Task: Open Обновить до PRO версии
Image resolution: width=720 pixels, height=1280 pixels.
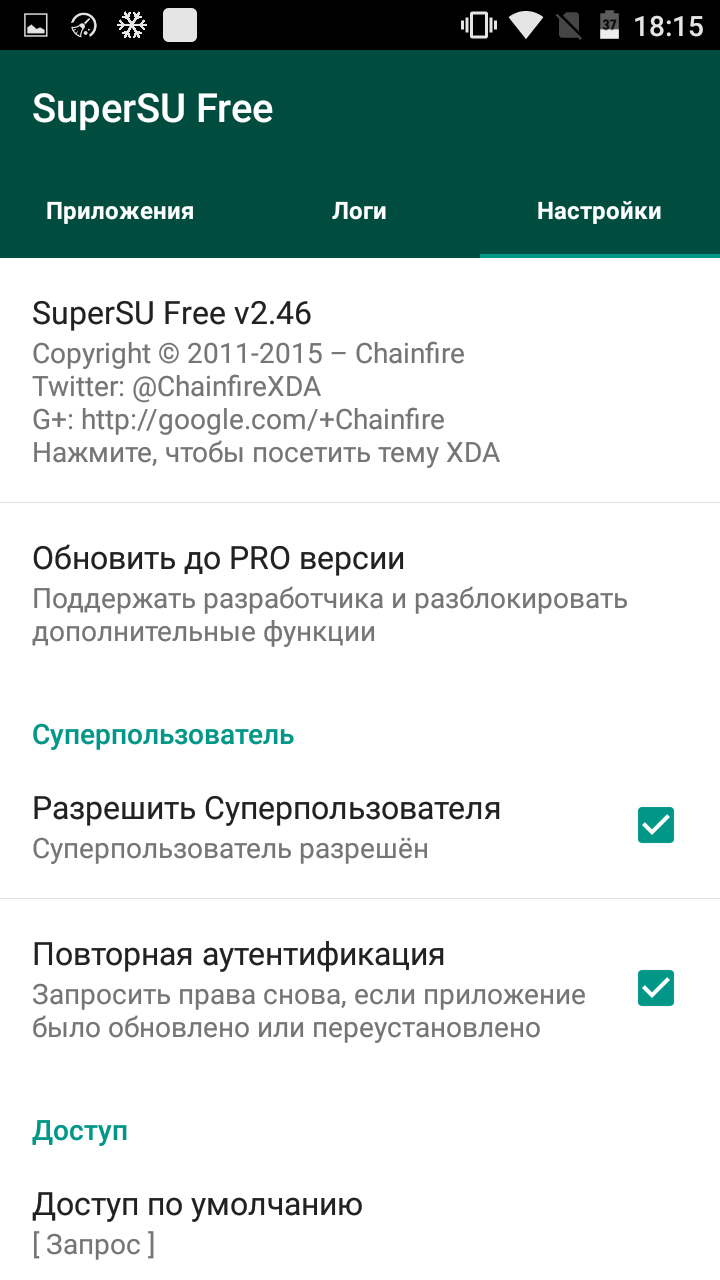Action: point(360,592)
